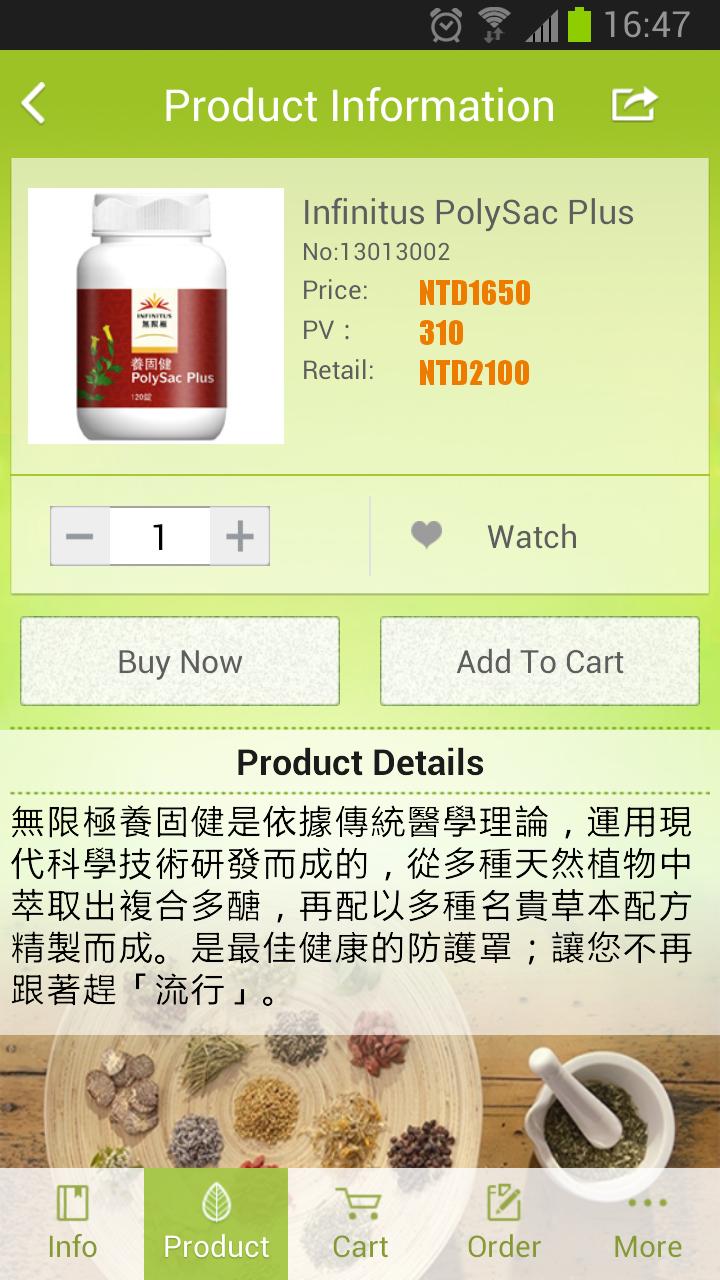Select the Product tab
Viewport: 720px width, 1280px height.
pyautogui.click(x=216, y=1224)
